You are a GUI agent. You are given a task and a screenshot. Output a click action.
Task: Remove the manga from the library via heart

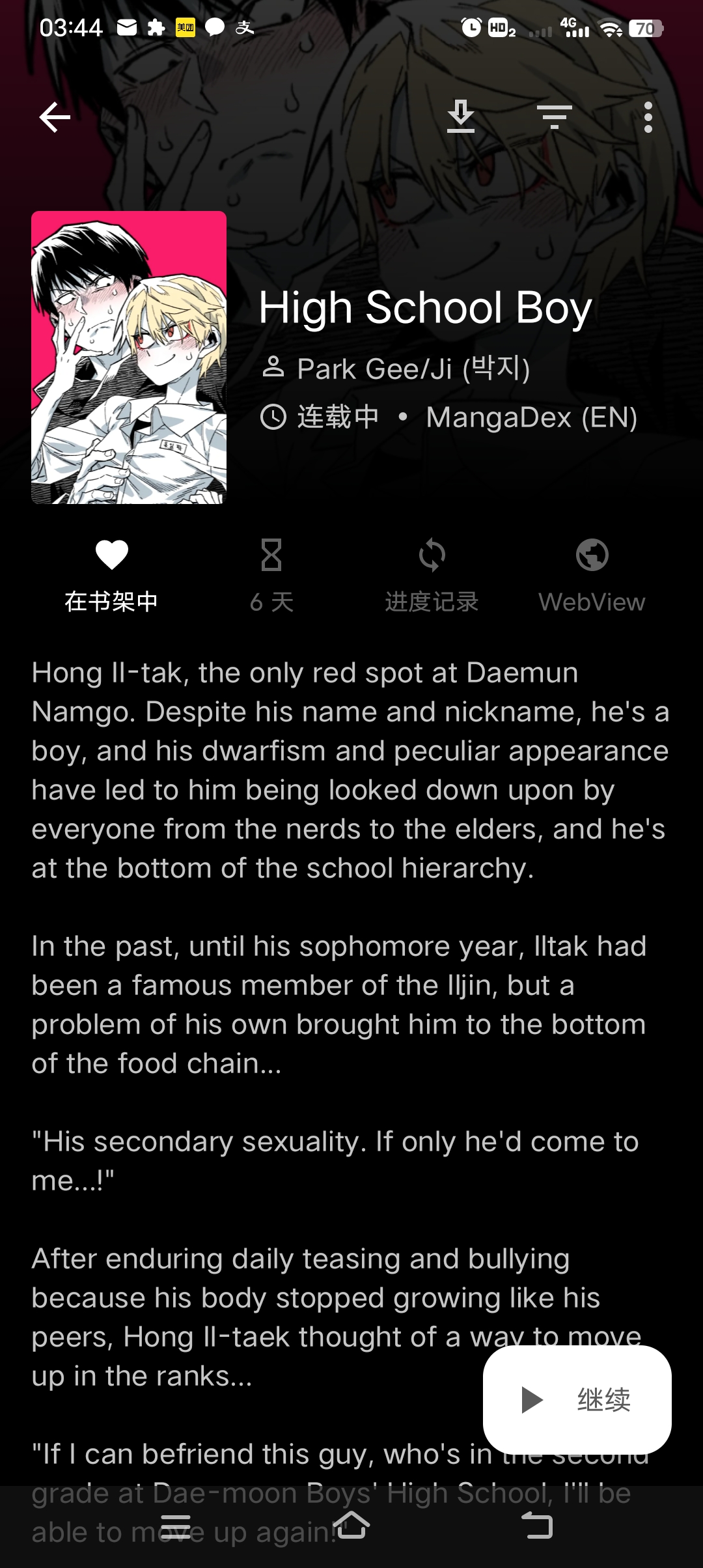[x=111, y=574]
